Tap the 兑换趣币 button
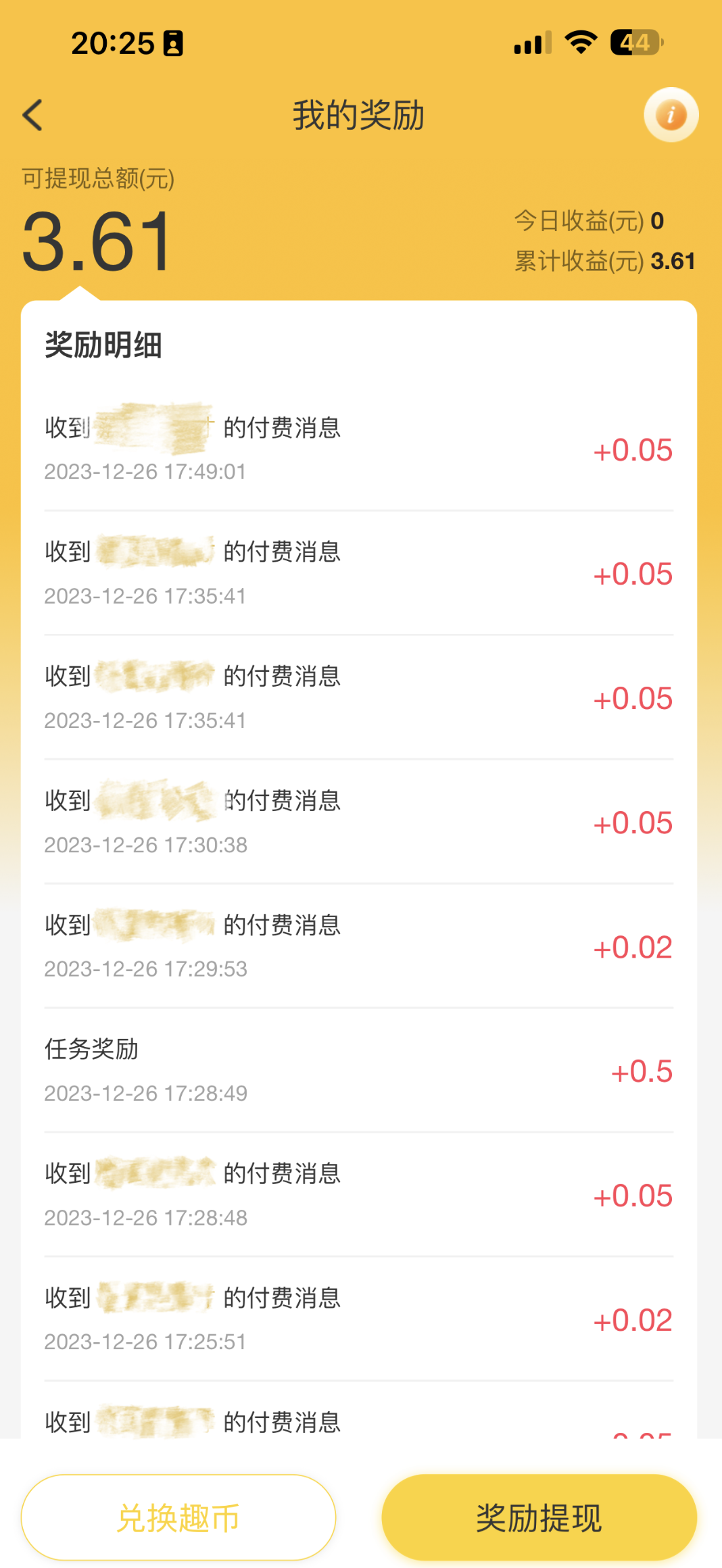This screenshot has height=1568, width=722. (x=178, y=1517)
